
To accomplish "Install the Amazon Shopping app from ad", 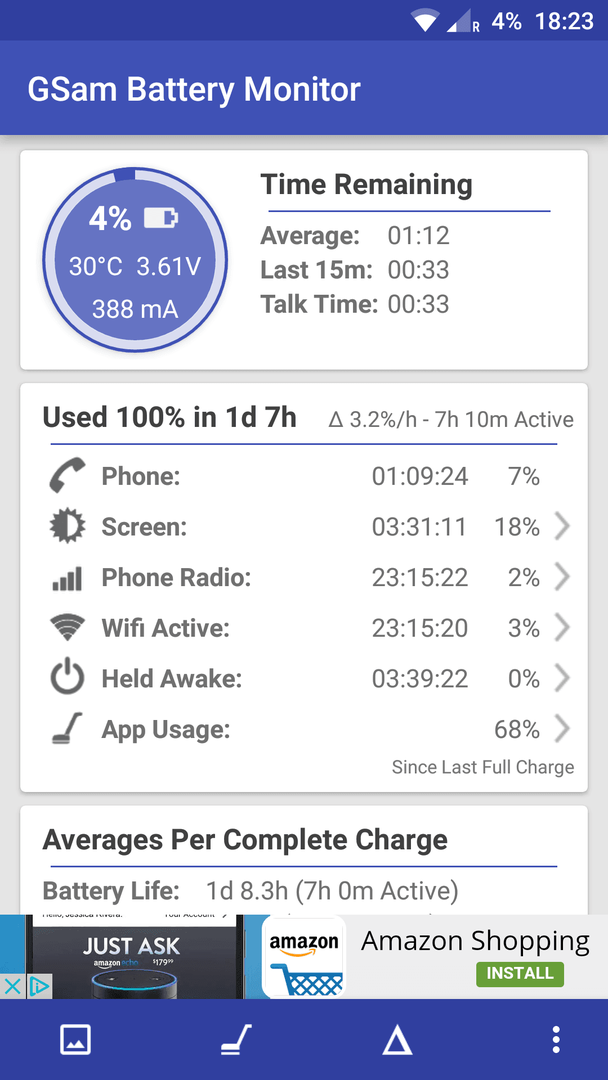I will [520, 973].
